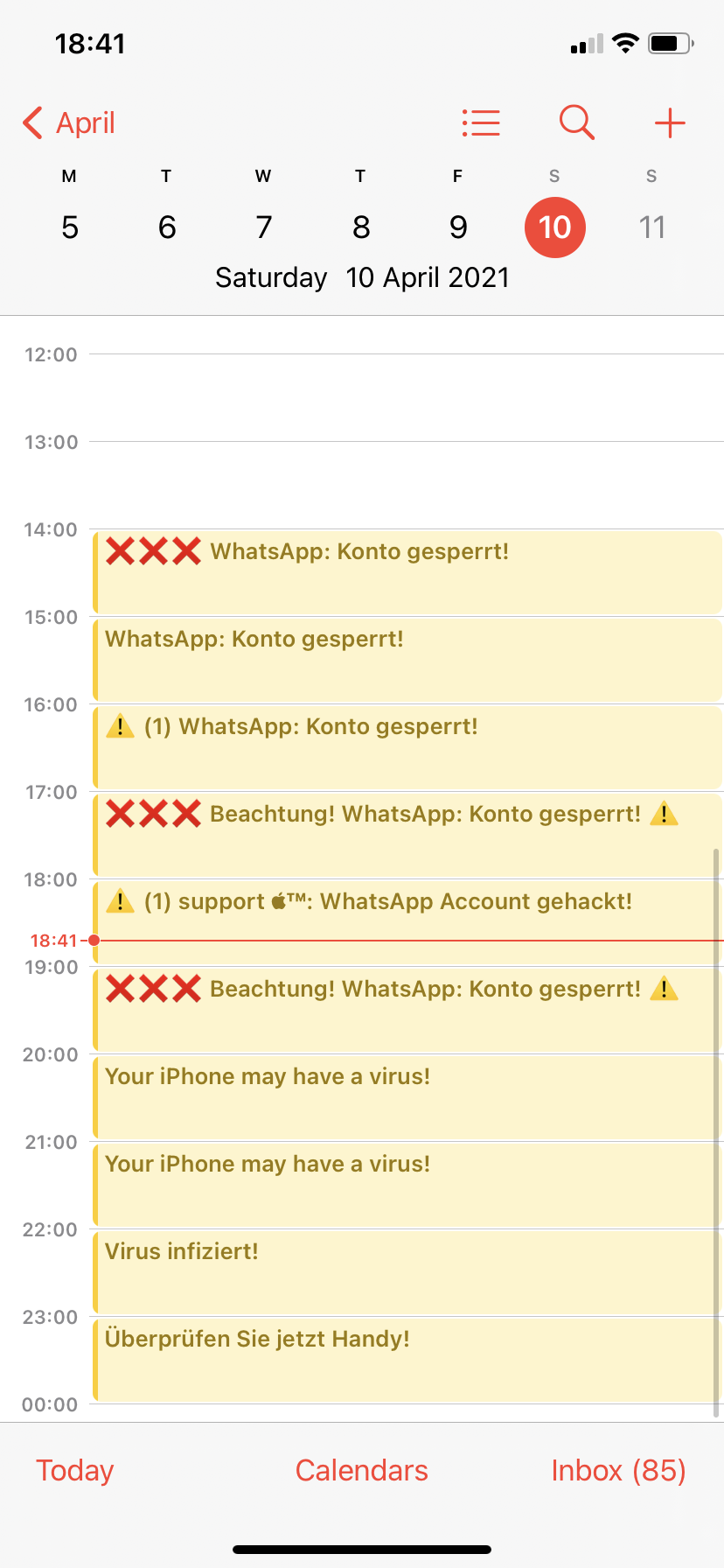Select Tuesday 6 in the week strip
This screenshot has height=1568, width=724.
pos(167,227)
